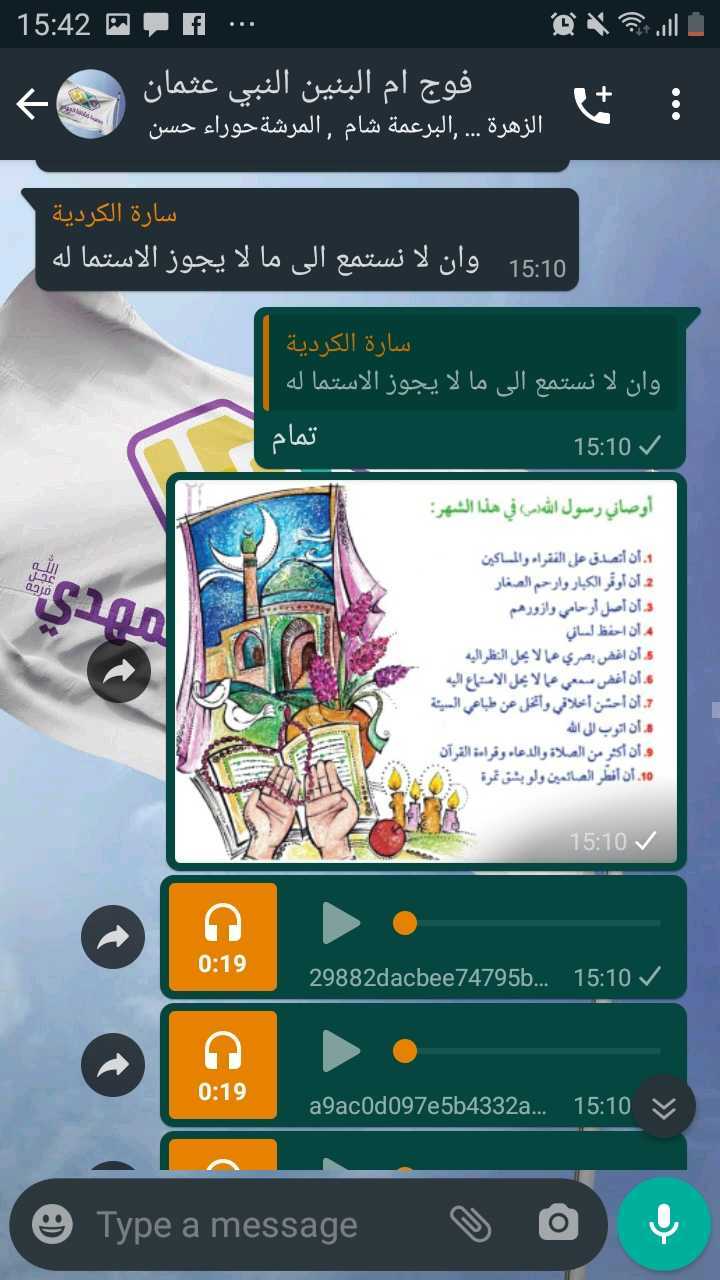This screenshot has width=720, height=1280.
Task: Record a voice message with the microphone
Action: [663, 1223]
